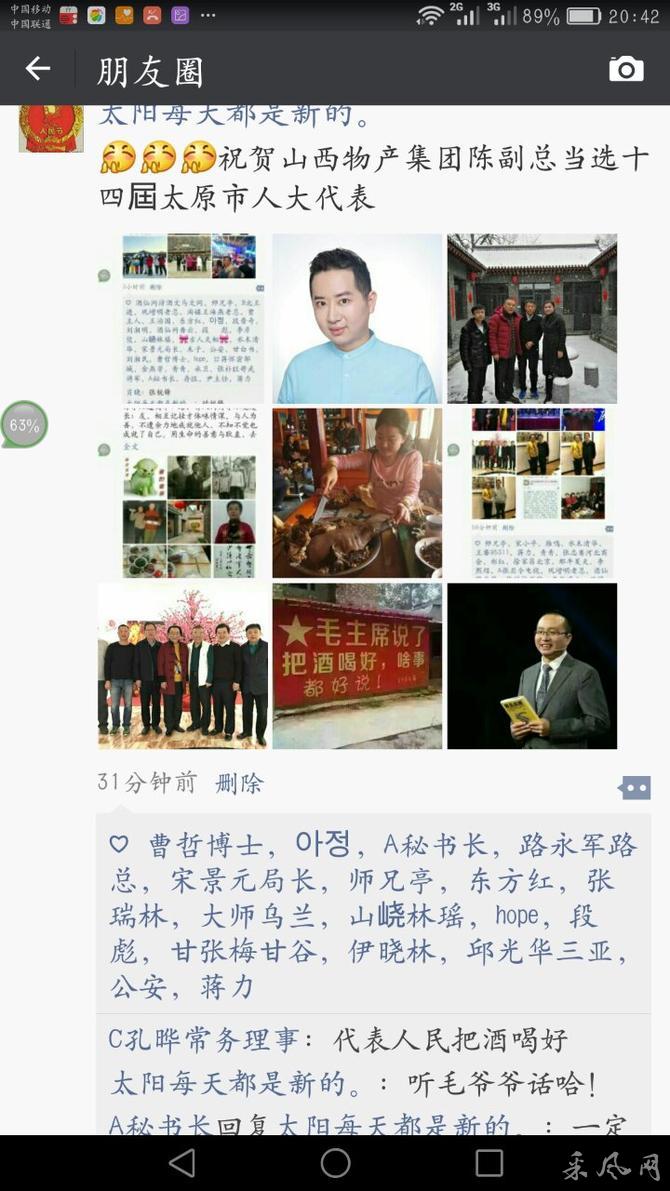
Task: Go back from Moments
Action: coord(38,69)
